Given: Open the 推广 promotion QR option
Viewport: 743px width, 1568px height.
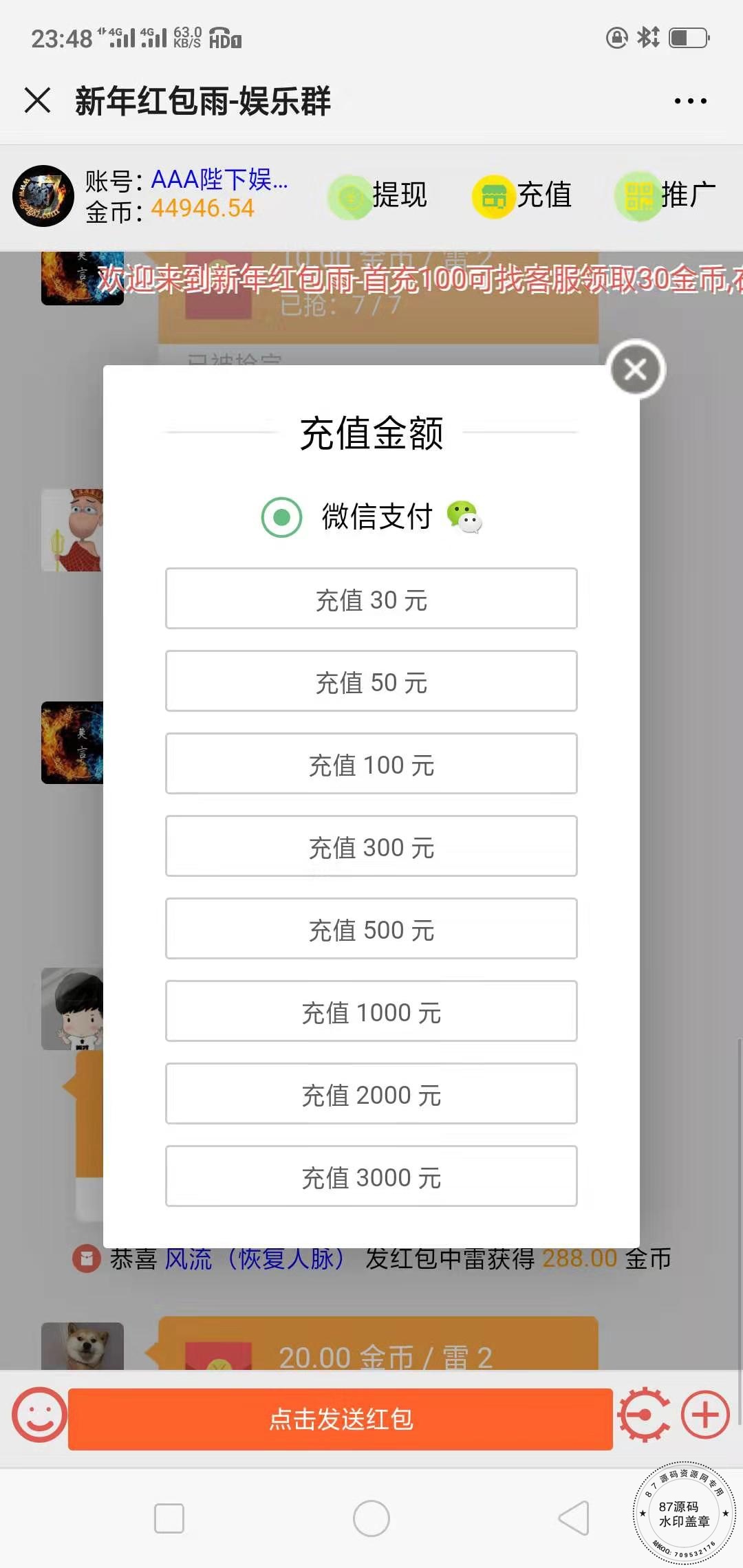Looking at the screenshot, I should pos(666,195).
